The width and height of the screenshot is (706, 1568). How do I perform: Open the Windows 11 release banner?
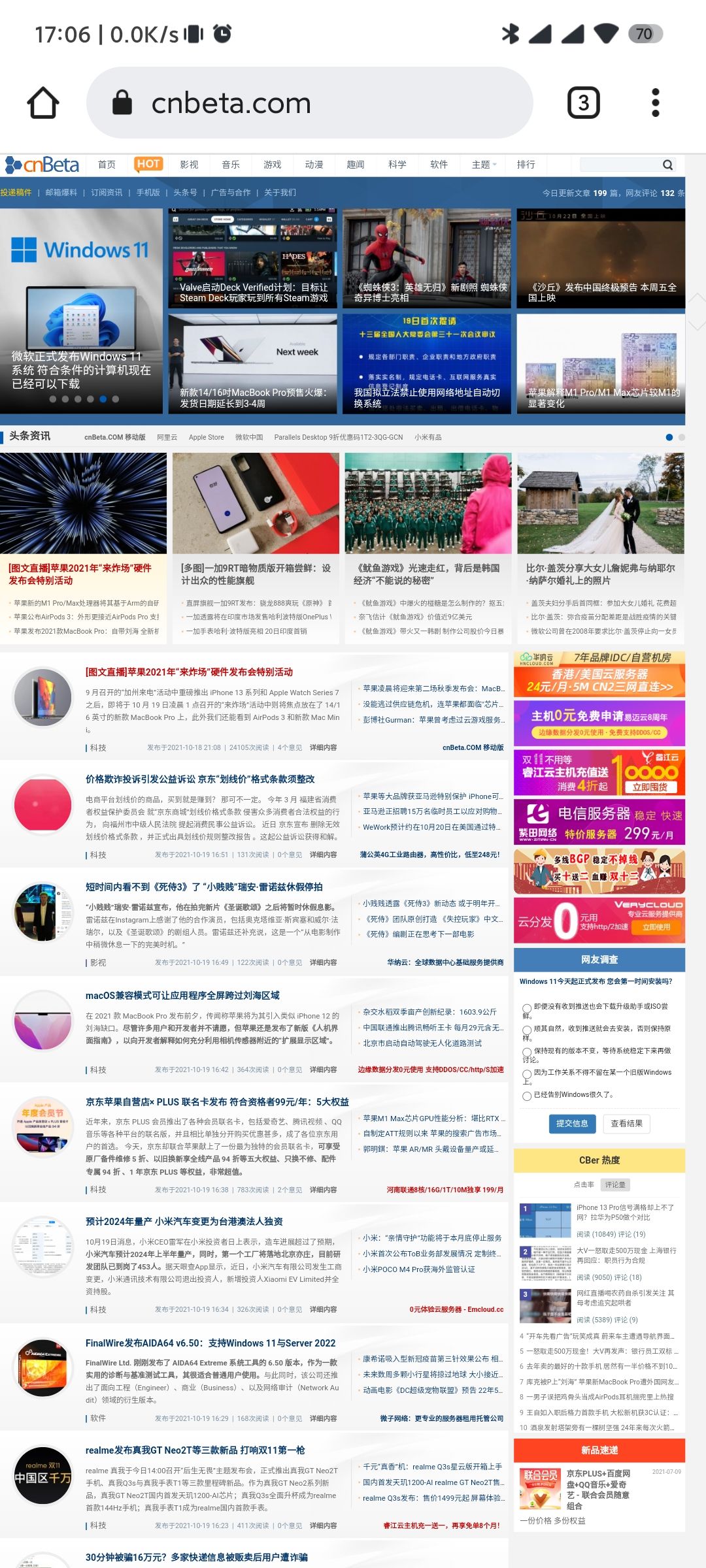81,310
